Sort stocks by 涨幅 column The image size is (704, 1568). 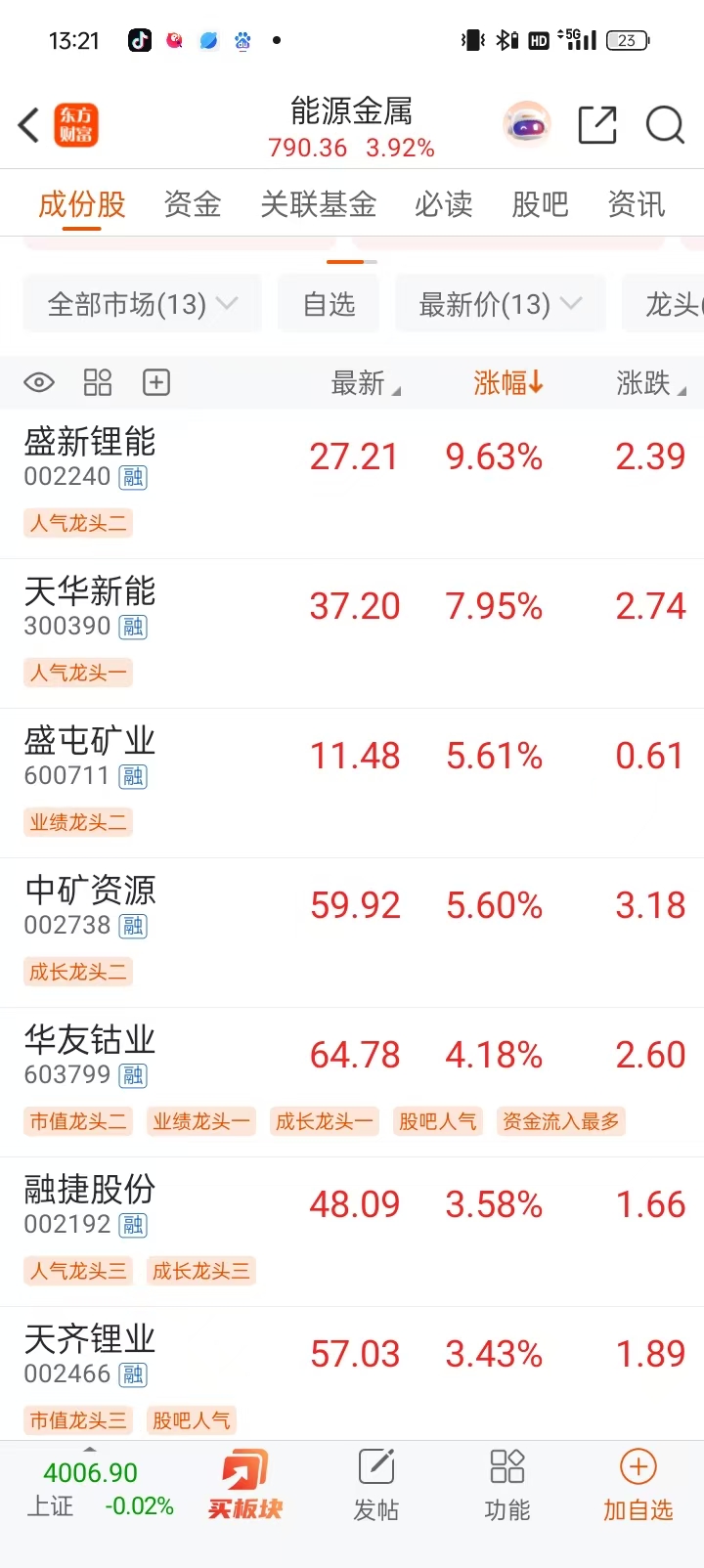(507, 383)
